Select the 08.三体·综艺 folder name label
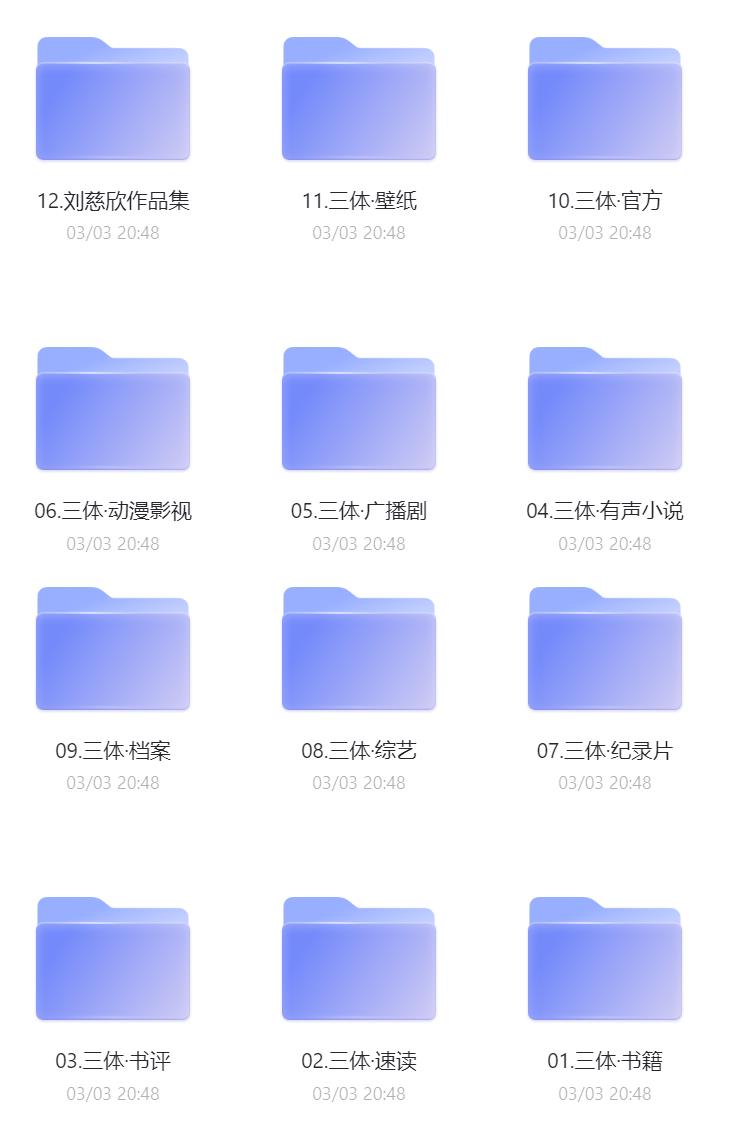Viewport: 733px width, 1122px height. coord(358,751)
